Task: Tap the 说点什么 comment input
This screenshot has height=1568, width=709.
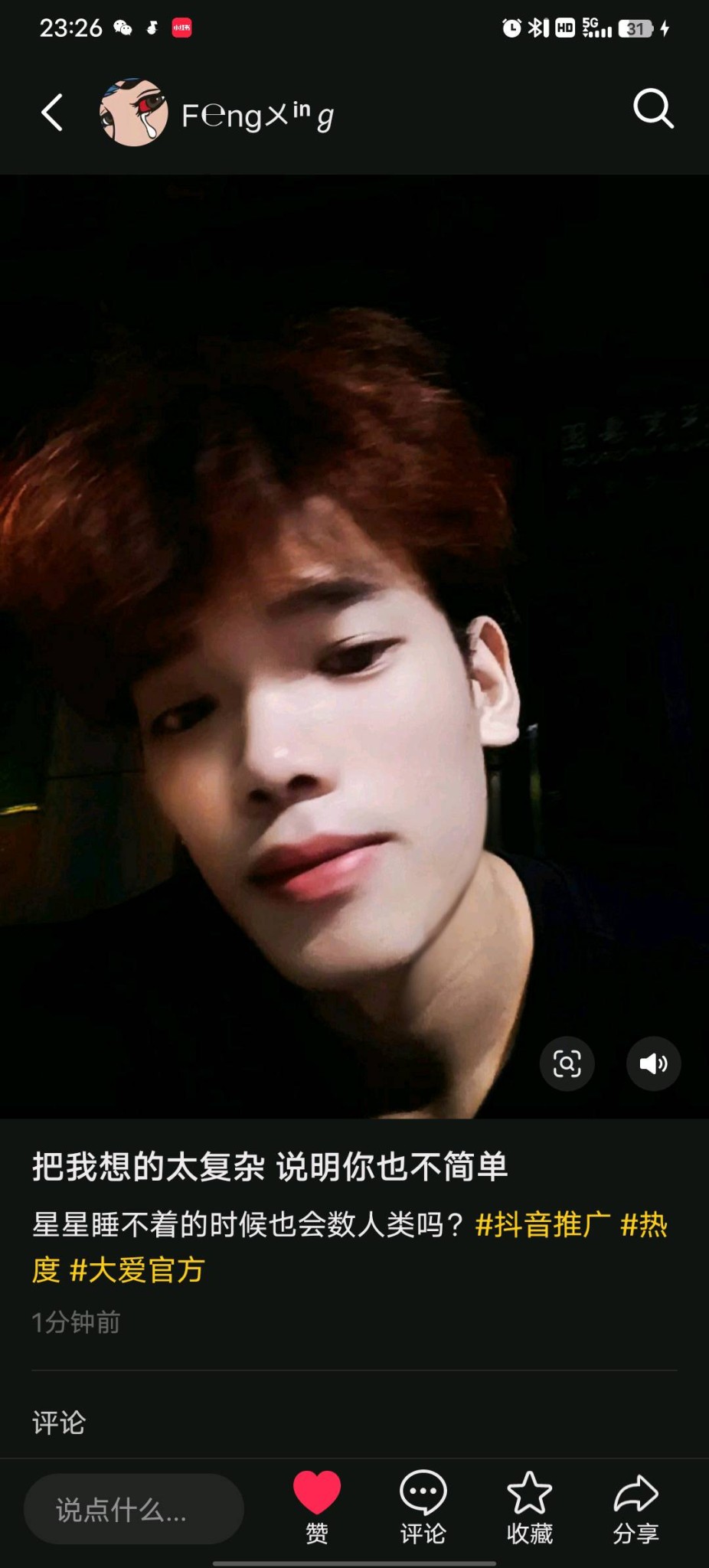Action: coord(134,1509)
